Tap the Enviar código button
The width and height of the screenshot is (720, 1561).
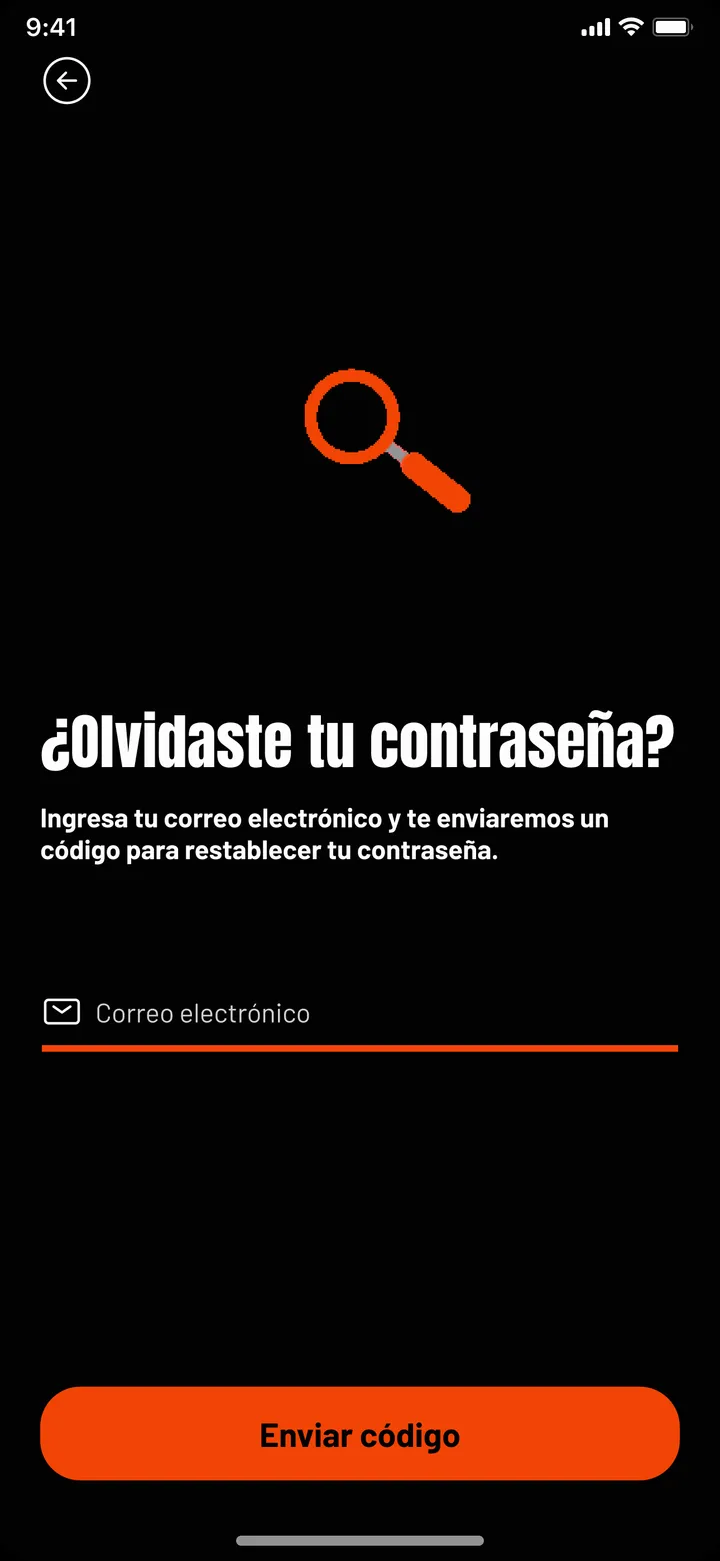pyautogui.click(x=360, y=1434)
